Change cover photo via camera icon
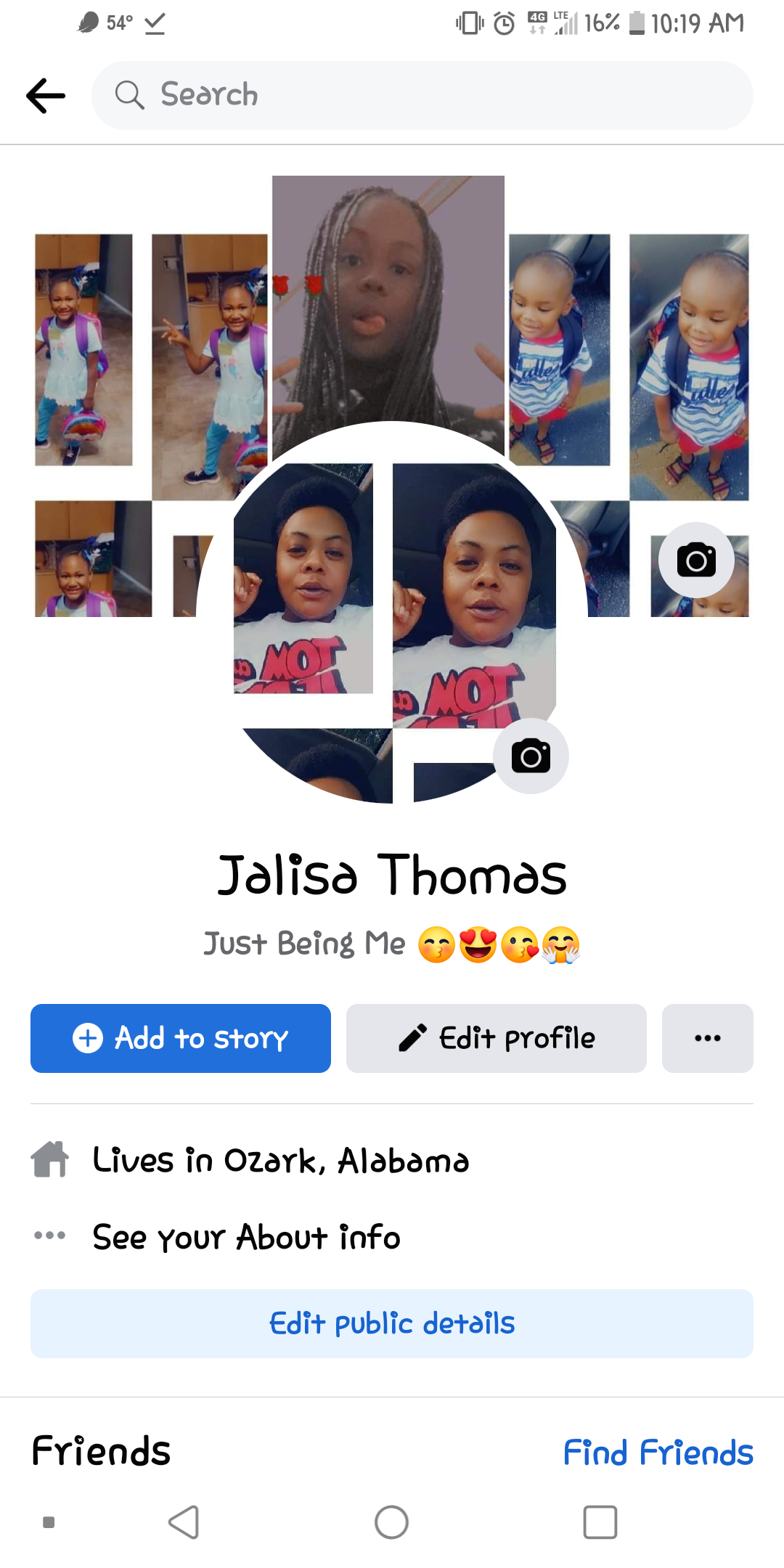 pyautogui.click(x=696, y=560)
